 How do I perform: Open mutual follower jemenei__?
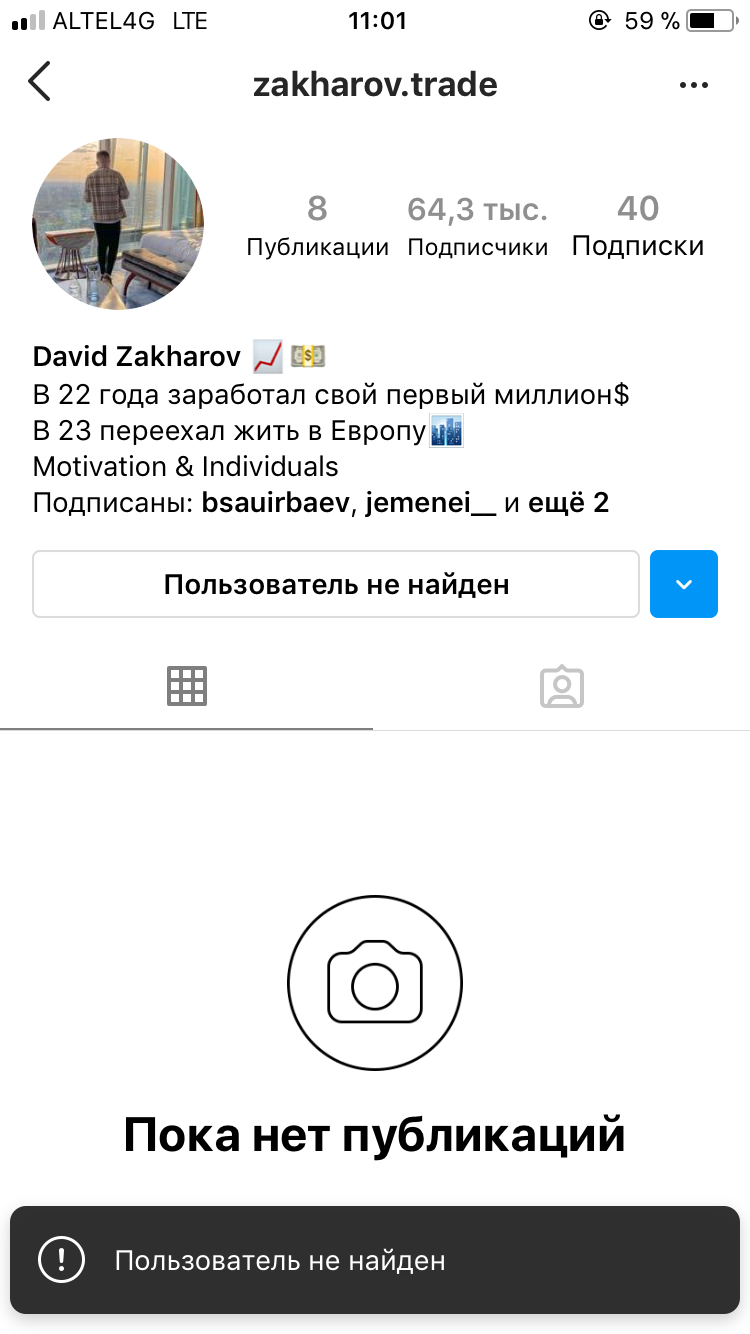coord(431,503)
